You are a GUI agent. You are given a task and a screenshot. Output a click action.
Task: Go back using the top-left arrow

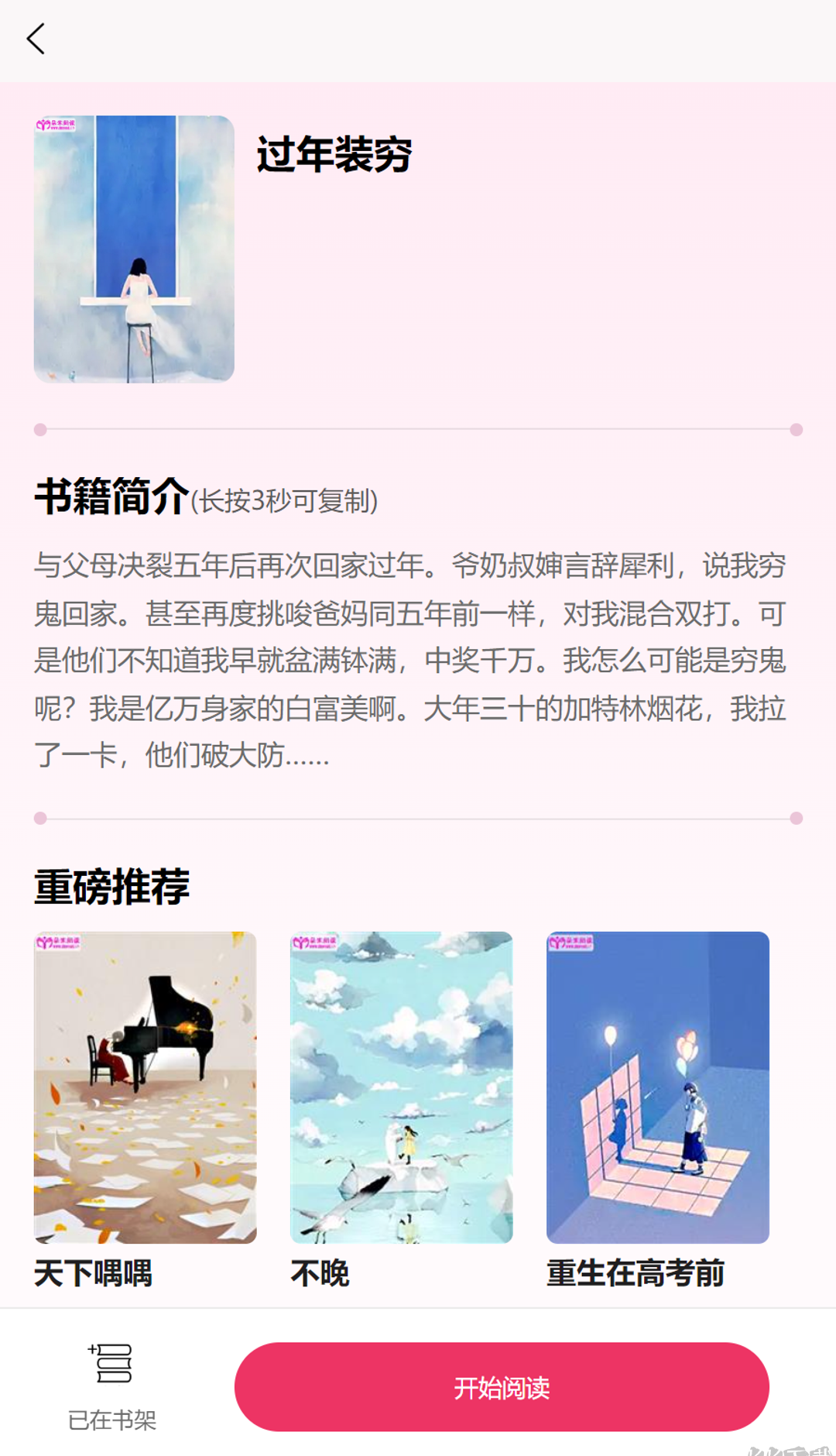click(x=36, y=39)
